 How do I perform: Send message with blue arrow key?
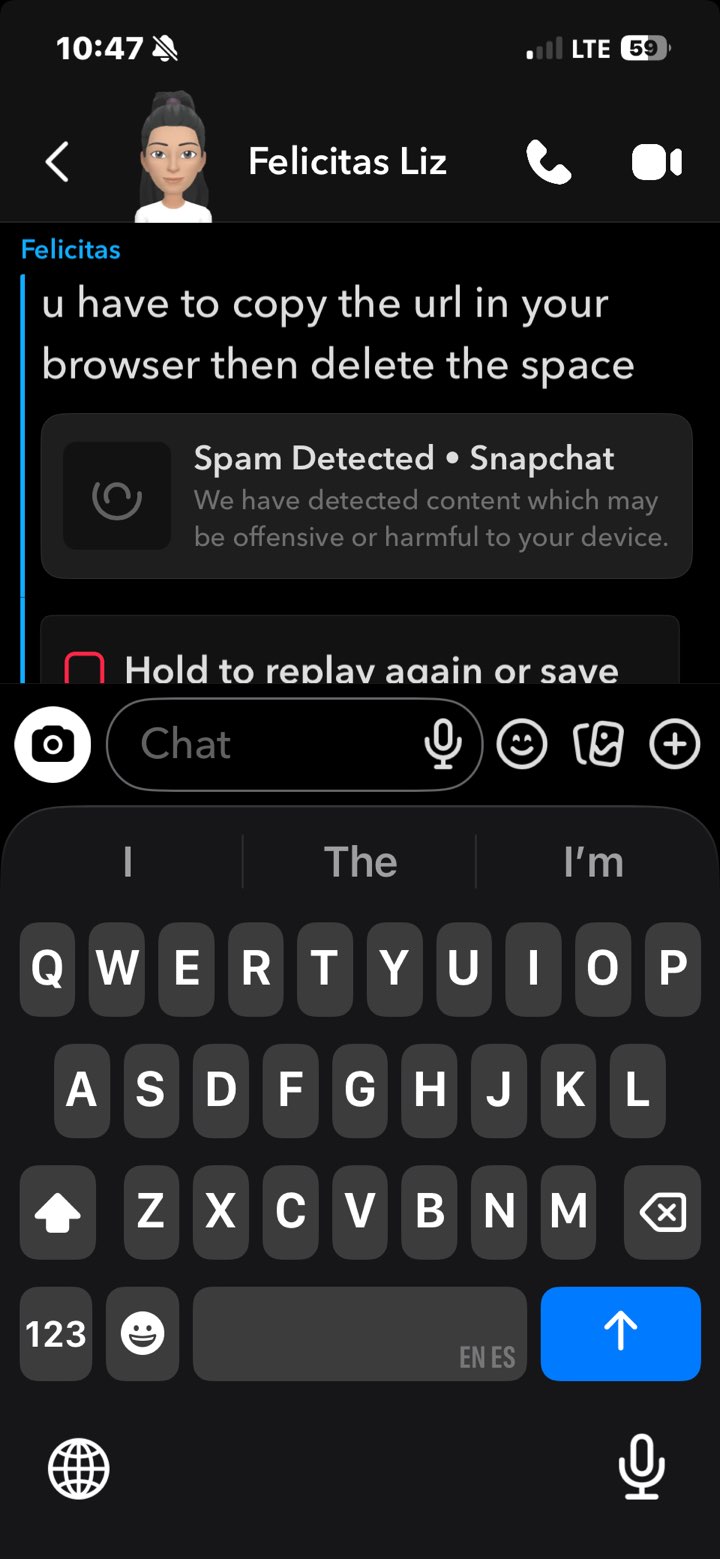[620, 1333]
